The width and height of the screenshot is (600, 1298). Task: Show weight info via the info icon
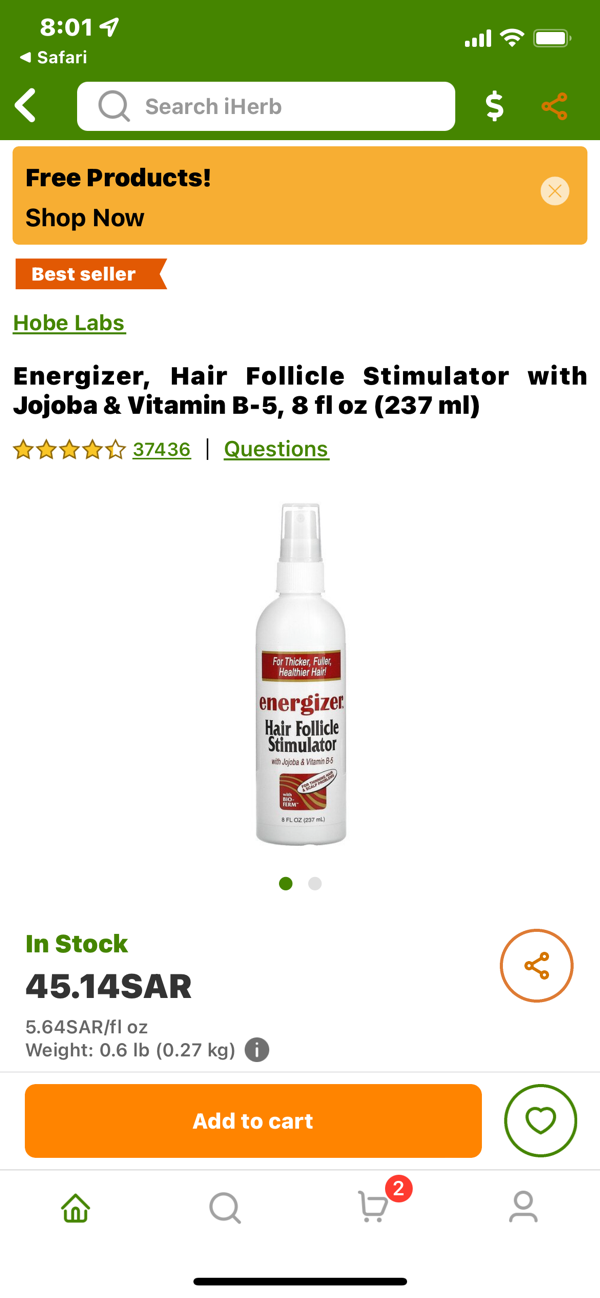point(257,1050)
